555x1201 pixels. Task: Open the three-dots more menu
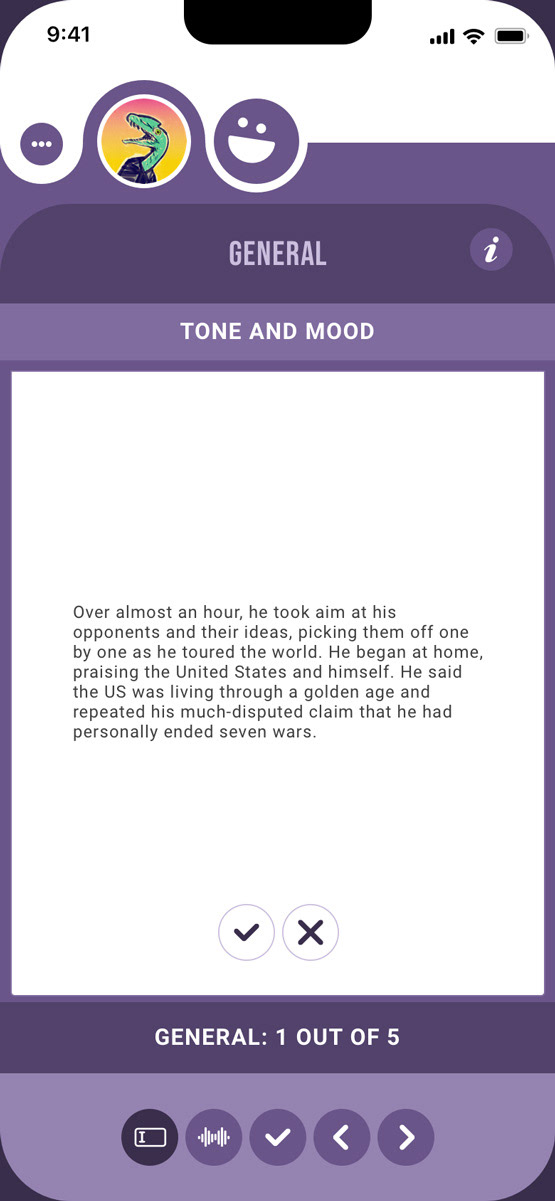41,144
